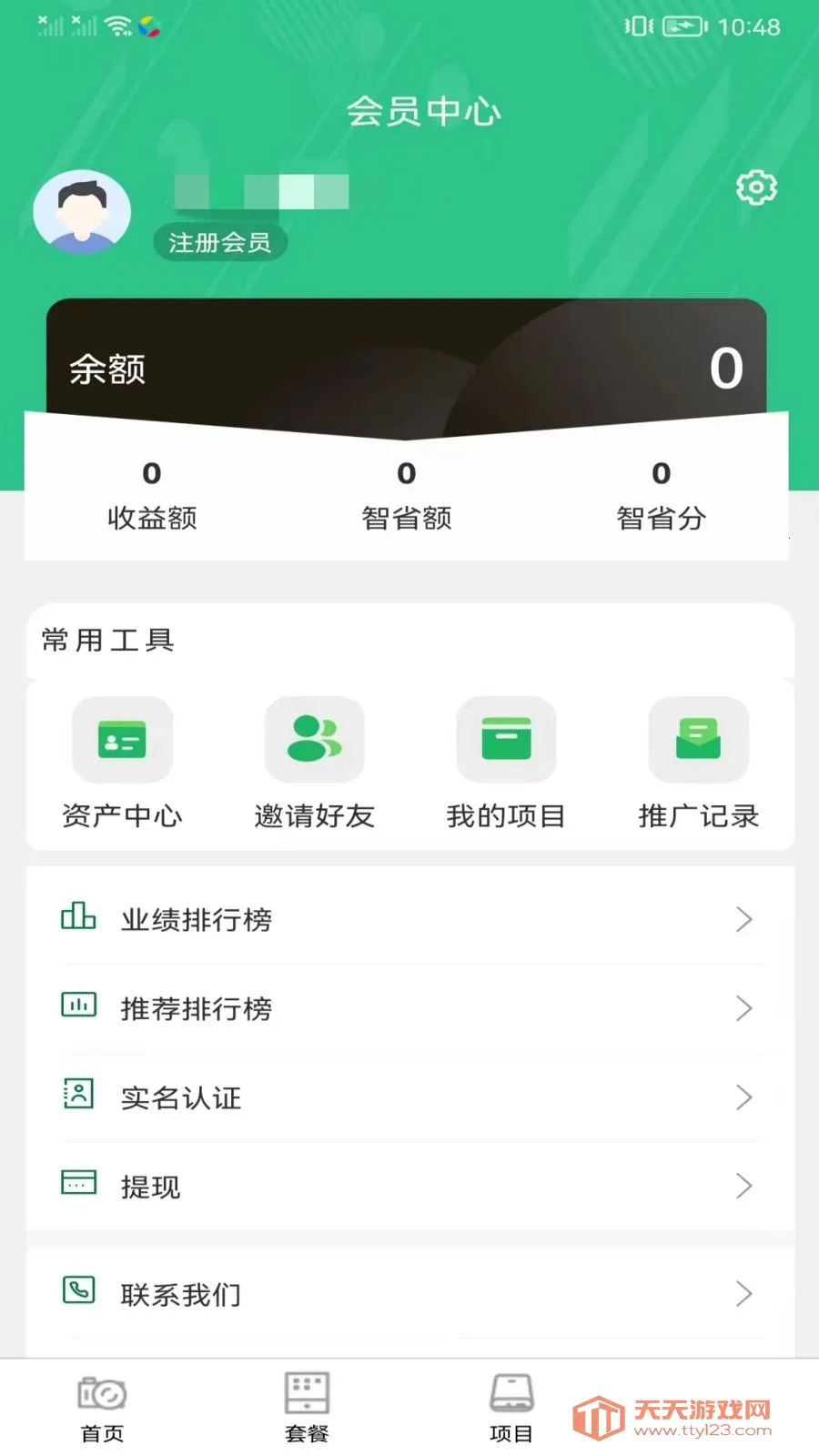Tap the 邀请好友 (Invite Friends) icon
Viewport: 819px width, 1456px height.
[x=314, y=739]
